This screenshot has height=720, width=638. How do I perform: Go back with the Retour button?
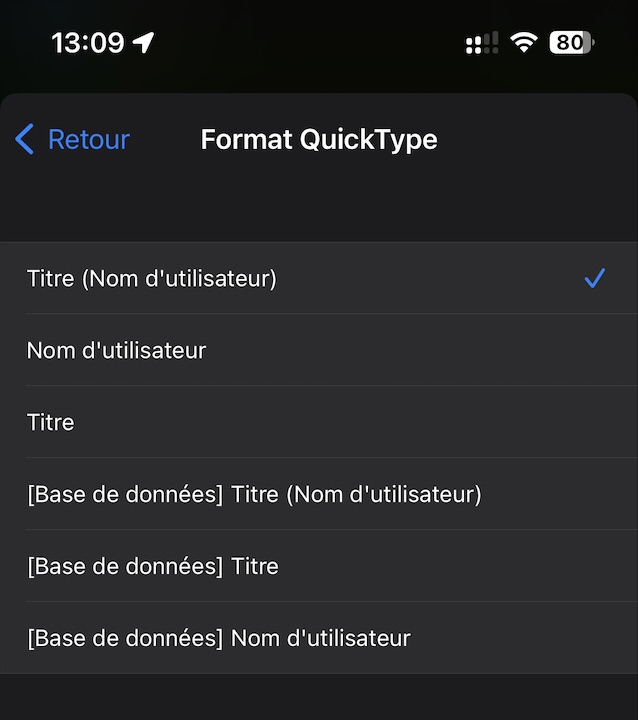[x=73, y=139]
